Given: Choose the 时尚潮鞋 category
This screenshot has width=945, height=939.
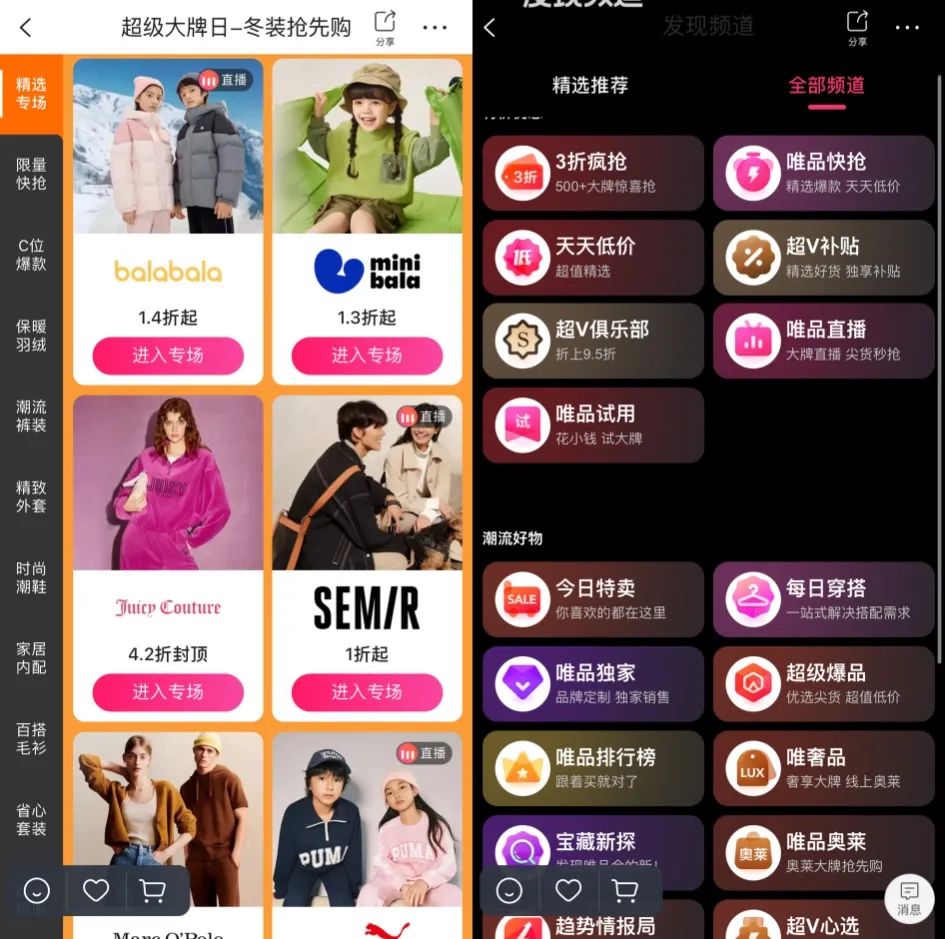Looking at the screenshot, I should pos(31,577).
